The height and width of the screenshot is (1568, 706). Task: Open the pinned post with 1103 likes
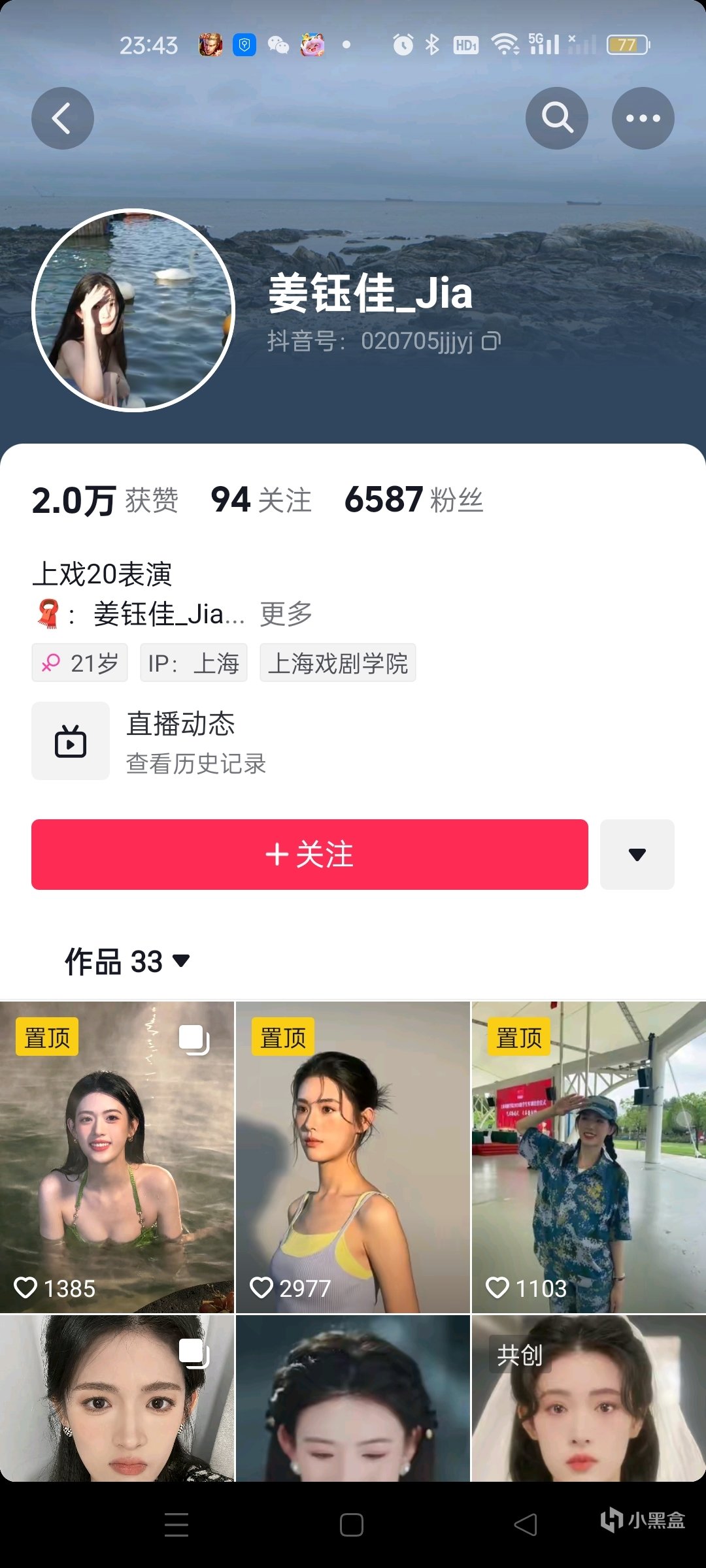click(x=589, y=1156)
